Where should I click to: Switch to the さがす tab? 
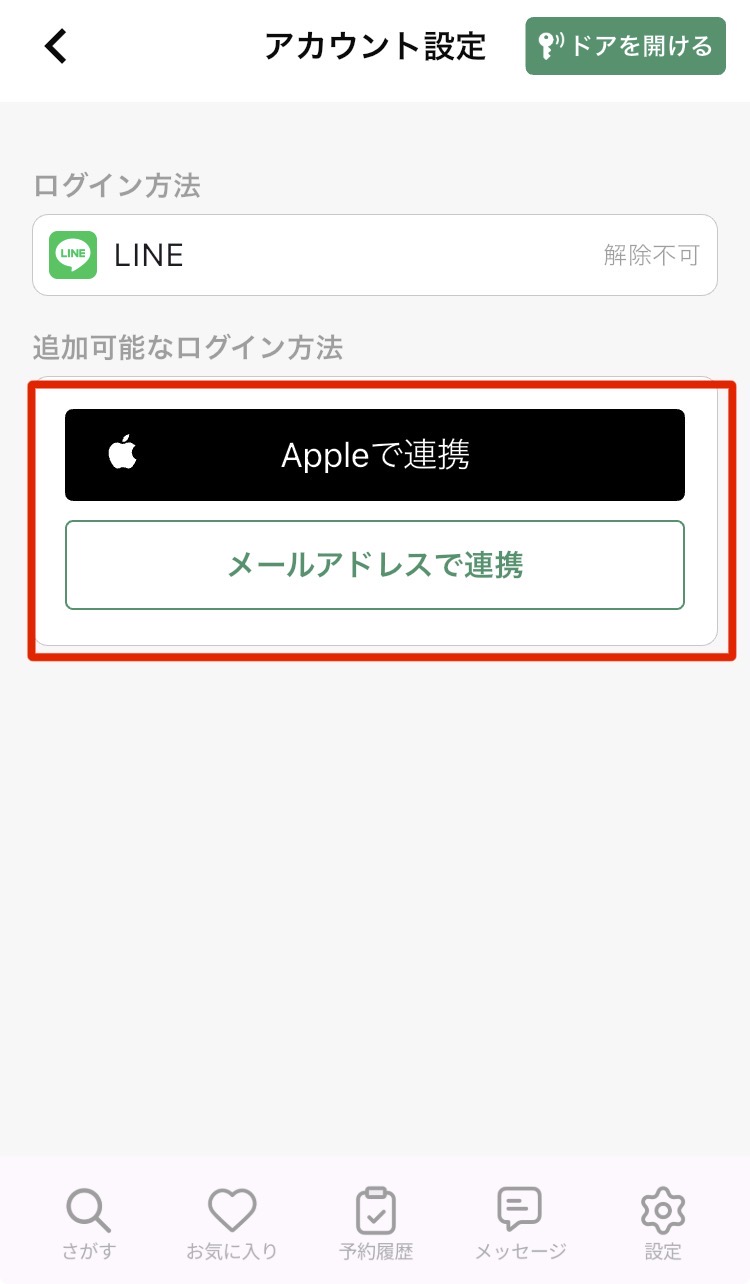89,1224
